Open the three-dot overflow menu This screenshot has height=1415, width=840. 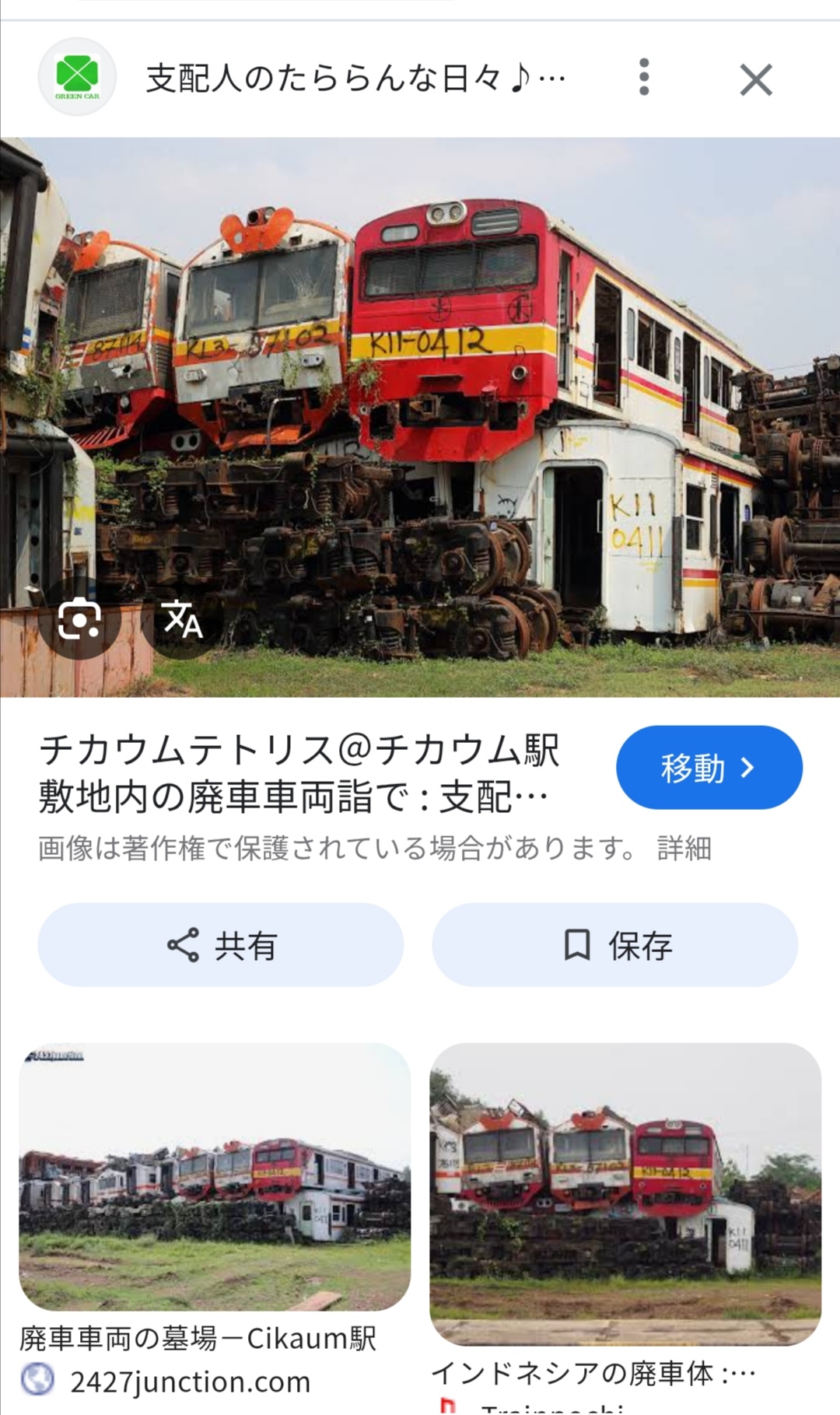(643, 77)
